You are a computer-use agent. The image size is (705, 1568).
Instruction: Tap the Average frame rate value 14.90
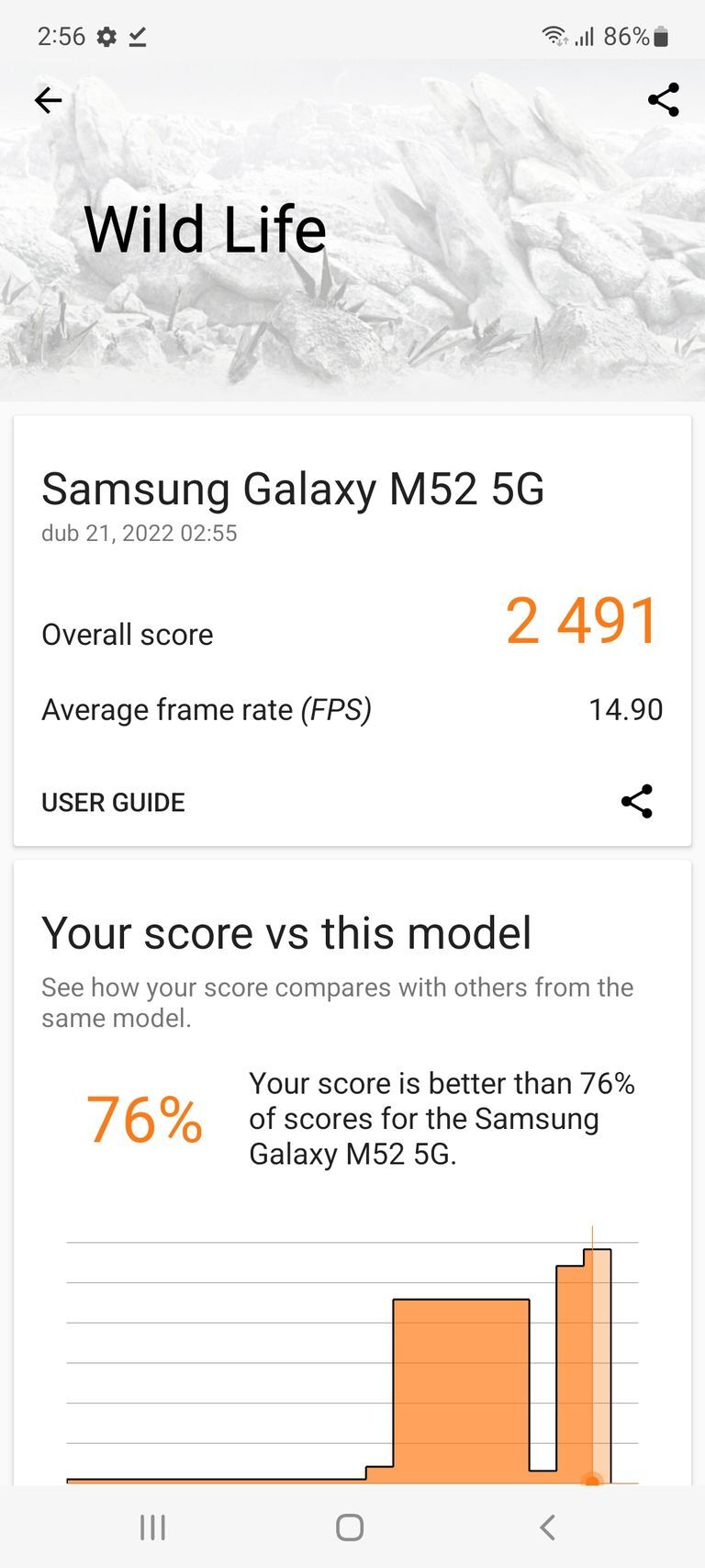tap(627, 709)
